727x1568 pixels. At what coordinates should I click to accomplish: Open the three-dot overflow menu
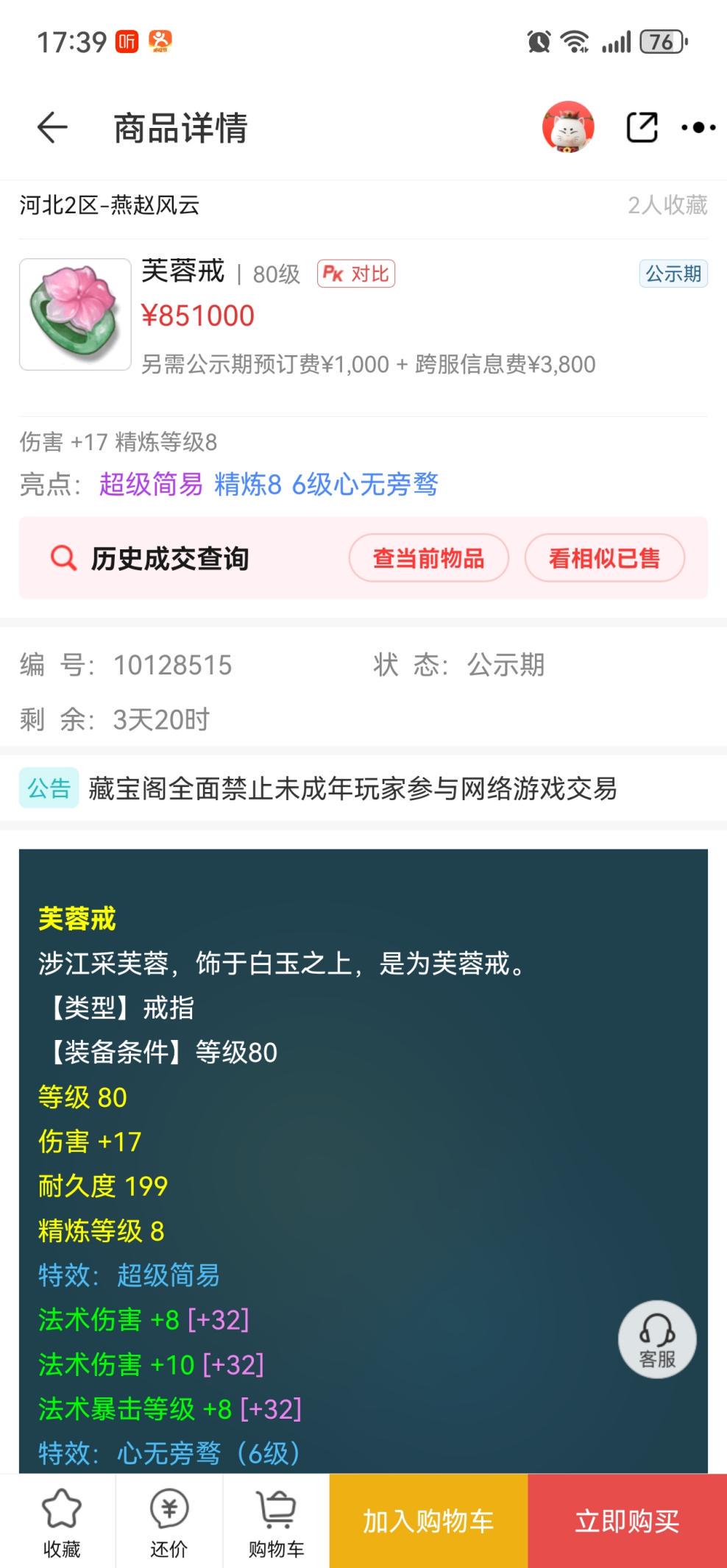pos(698,127)
